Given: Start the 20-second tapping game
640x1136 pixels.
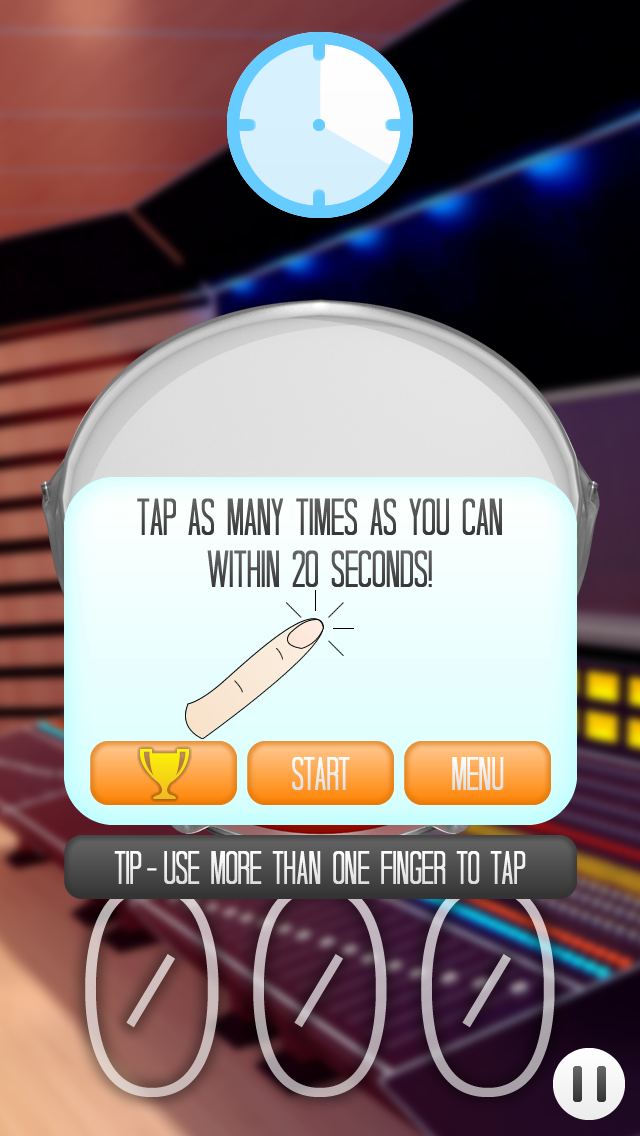Looking at the screenshot, I should tap(320, 773).
